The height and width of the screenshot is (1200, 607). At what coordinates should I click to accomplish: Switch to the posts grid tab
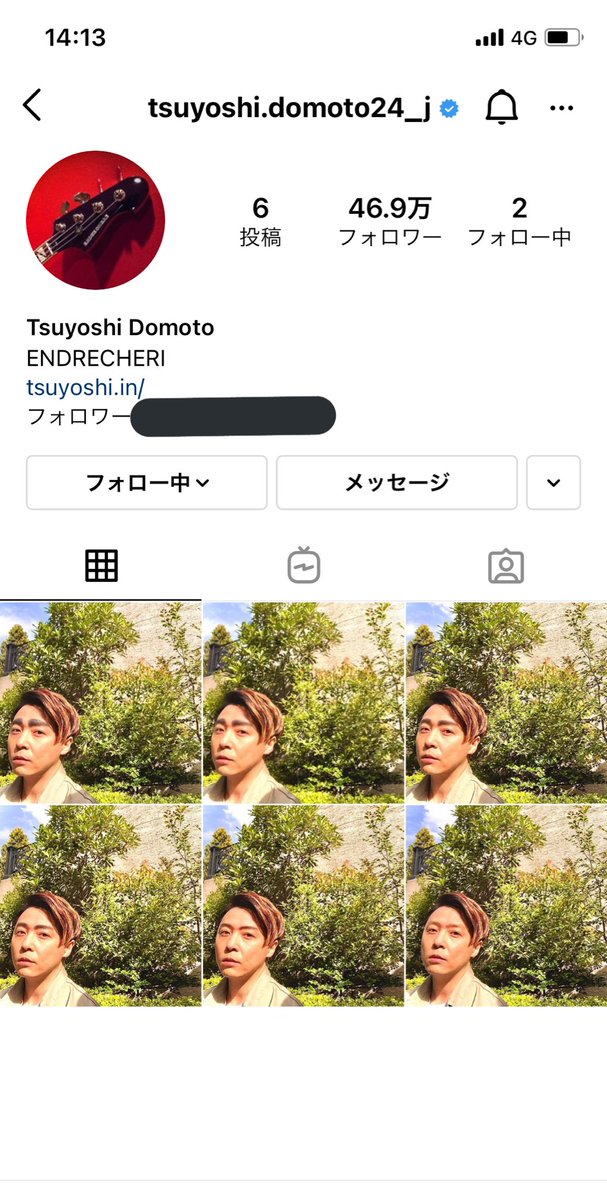101,566
